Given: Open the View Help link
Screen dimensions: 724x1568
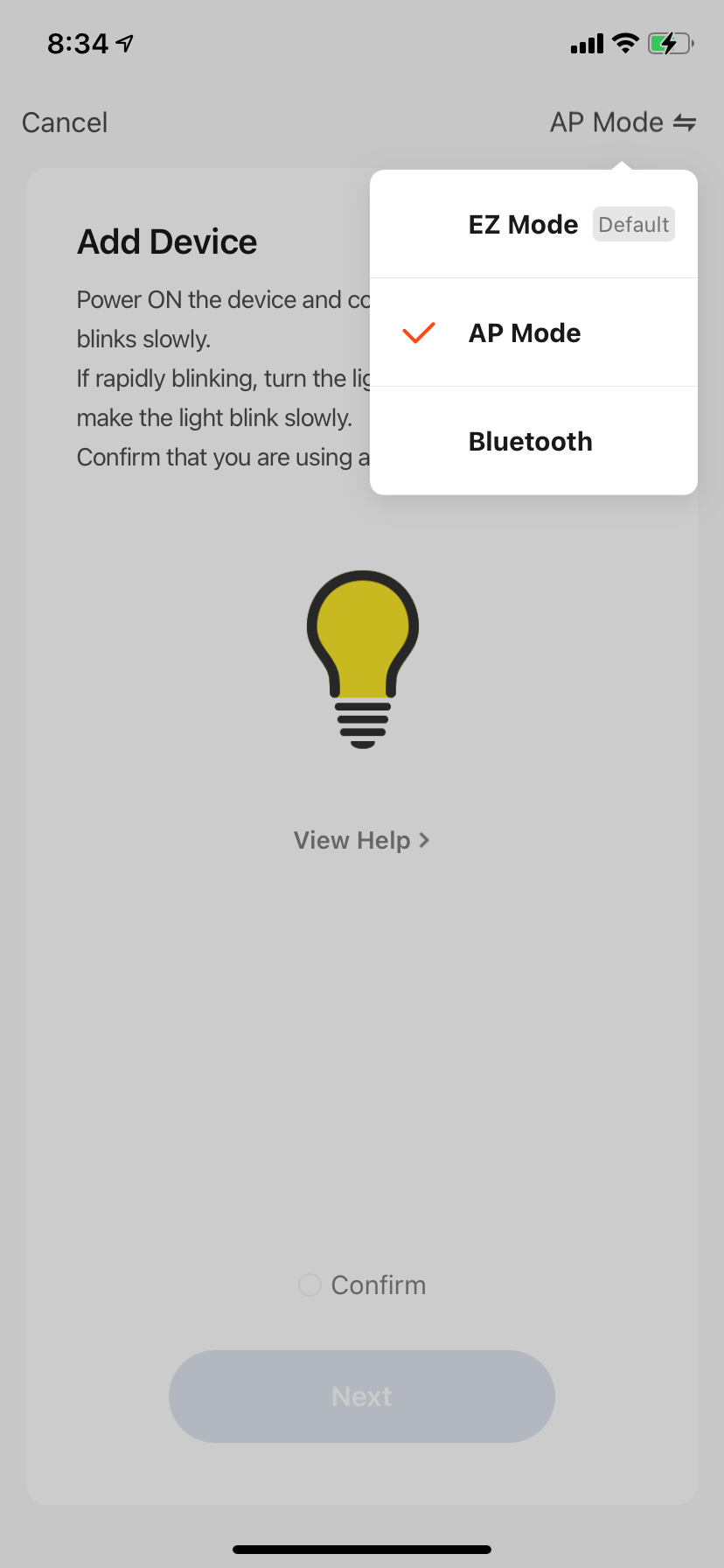Looking at the screenshot, I should [x=361, y=841].
